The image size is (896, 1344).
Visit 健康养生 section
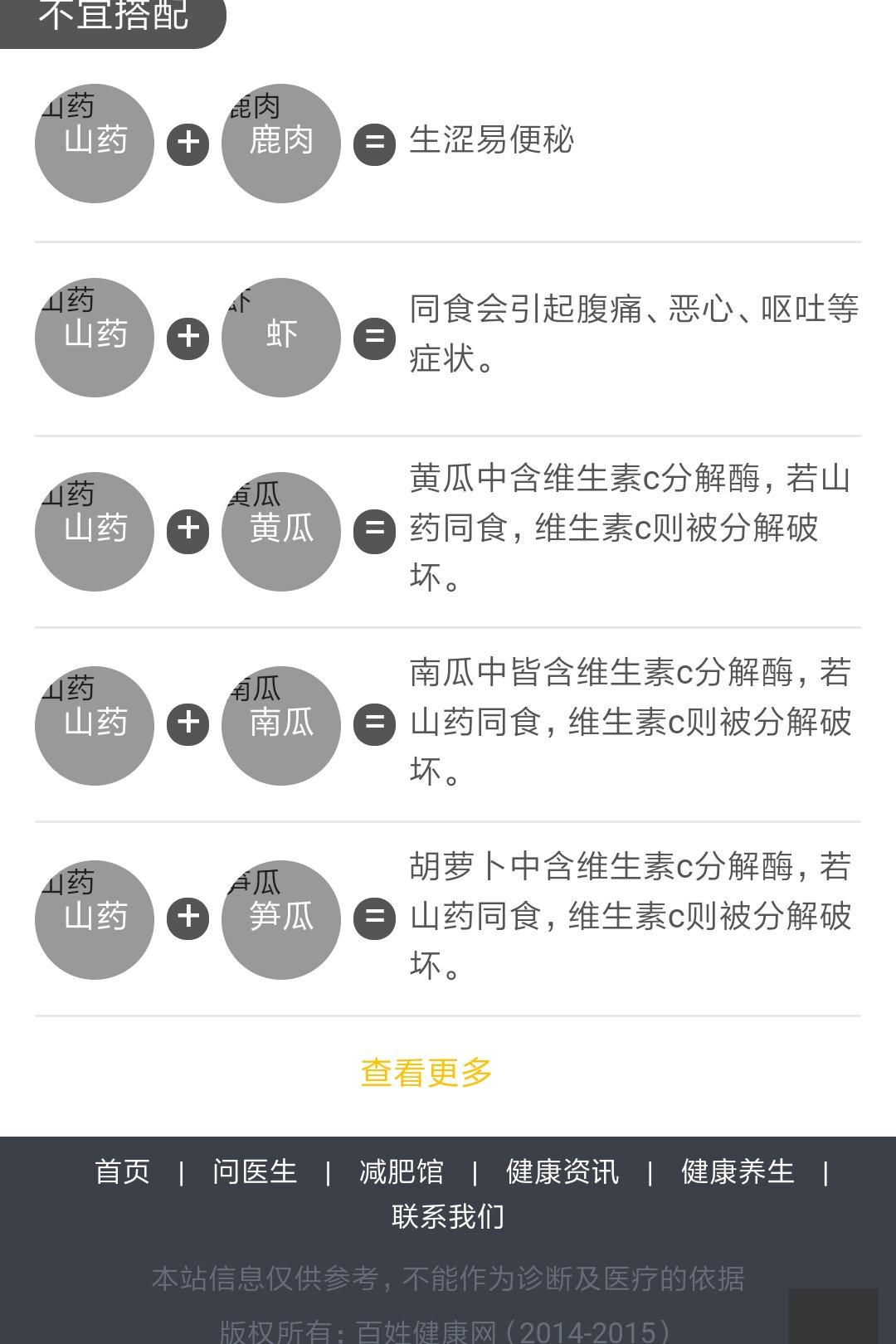(738, 1171)
